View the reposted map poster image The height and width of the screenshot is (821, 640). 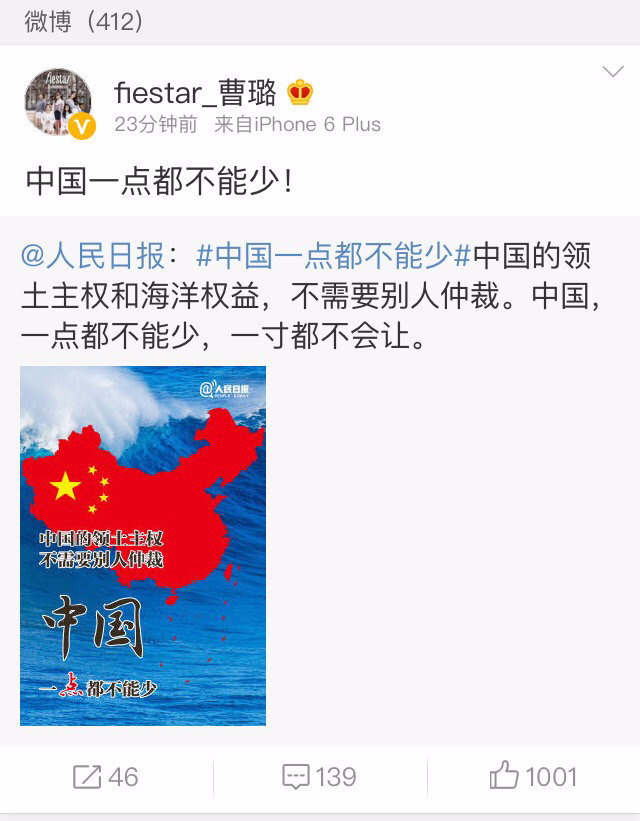pyautogui.click(x=143, y=545)
